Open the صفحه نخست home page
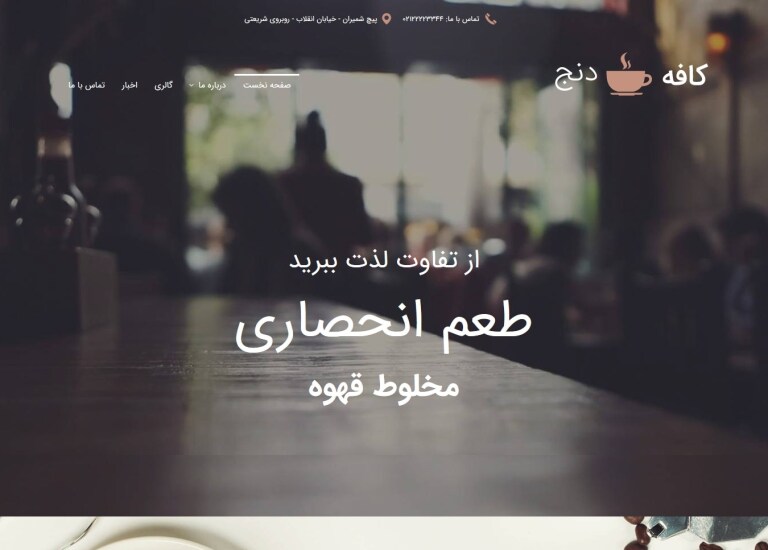Viewport: 768px width, 550px height. [x=267, y=85]
